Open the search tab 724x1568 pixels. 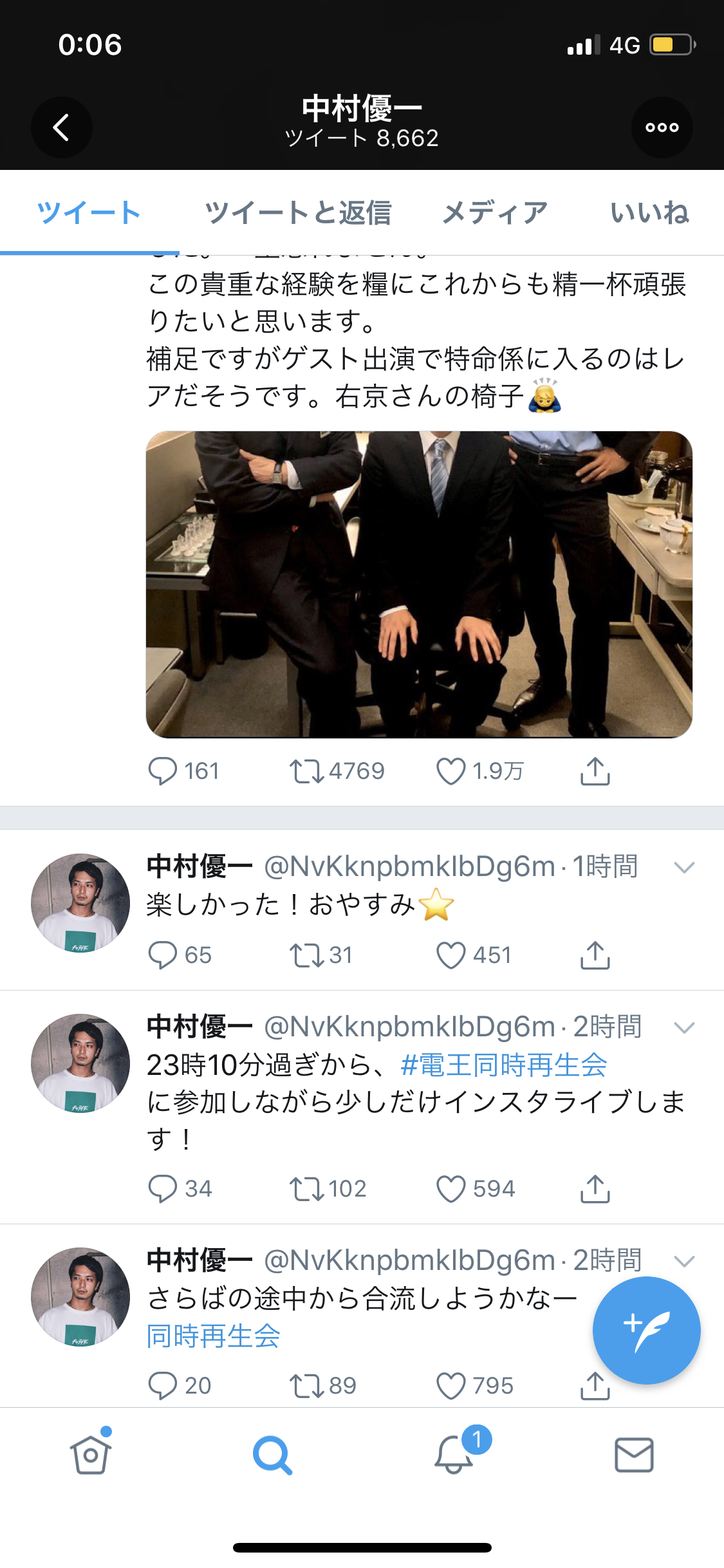(x=272, y=1455)
